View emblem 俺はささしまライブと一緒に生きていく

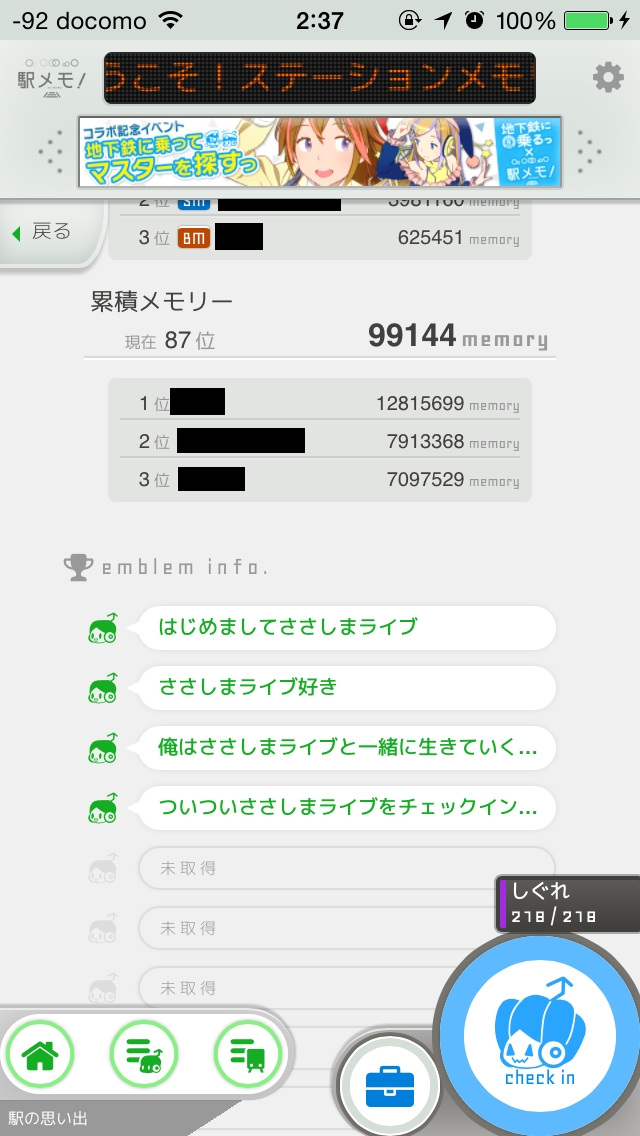point(344,748)
